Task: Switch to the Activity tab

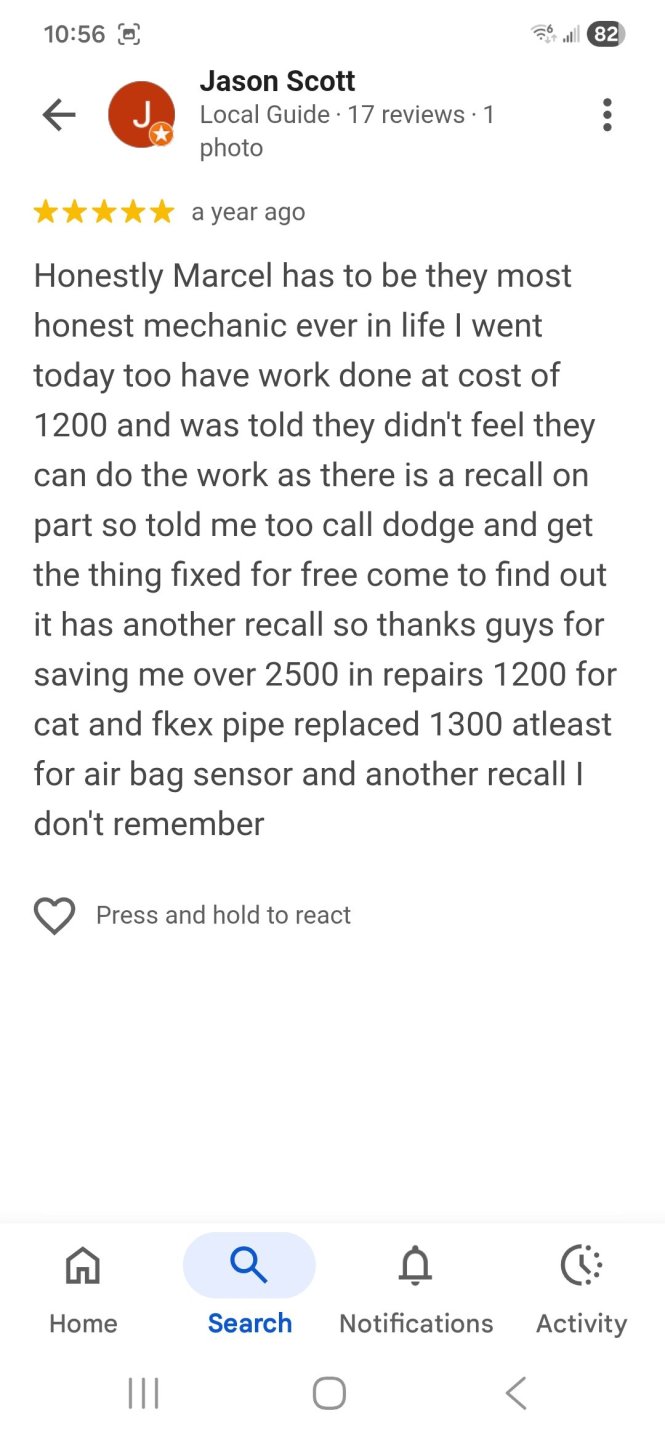Action: click(581, 1287)
